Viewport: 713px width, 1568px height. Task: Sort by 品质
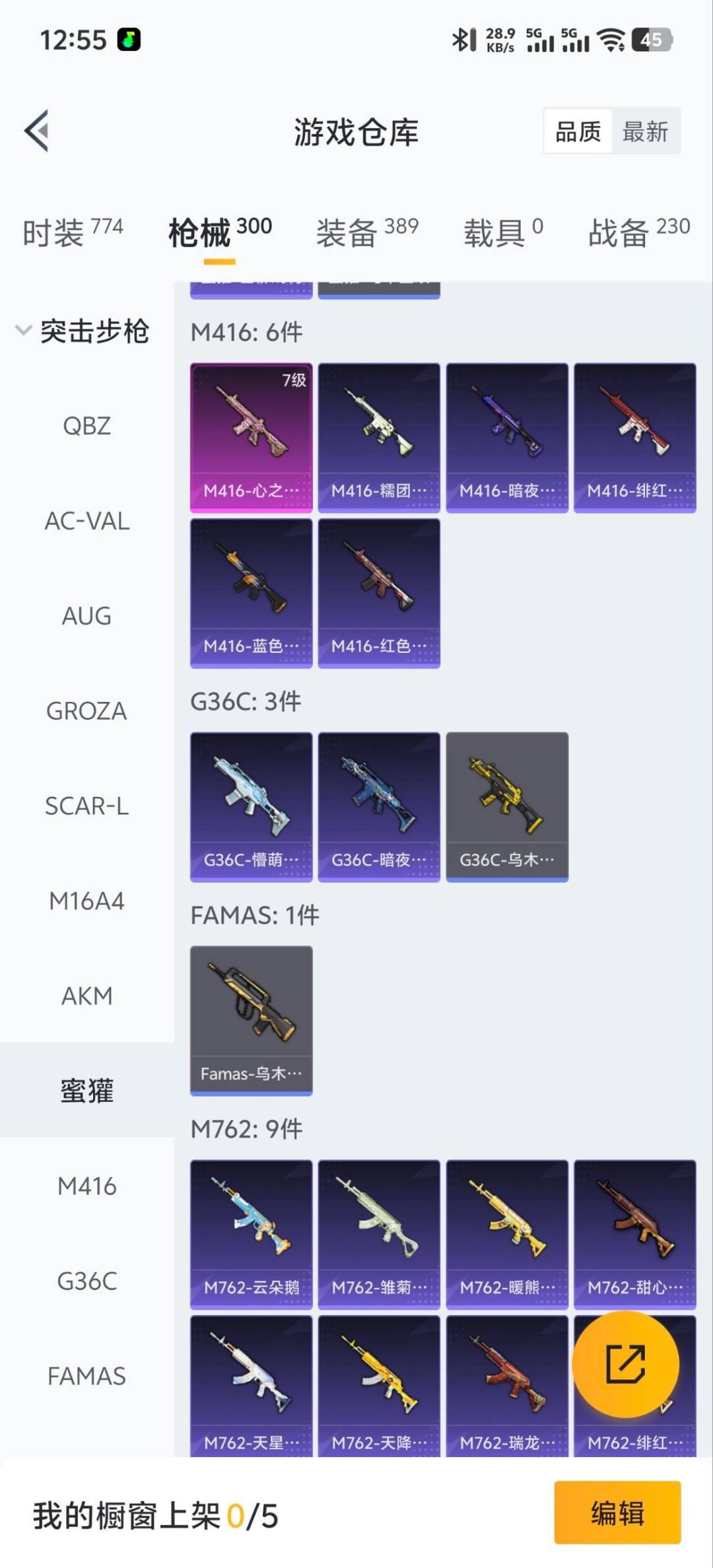(x=578, y=131)
